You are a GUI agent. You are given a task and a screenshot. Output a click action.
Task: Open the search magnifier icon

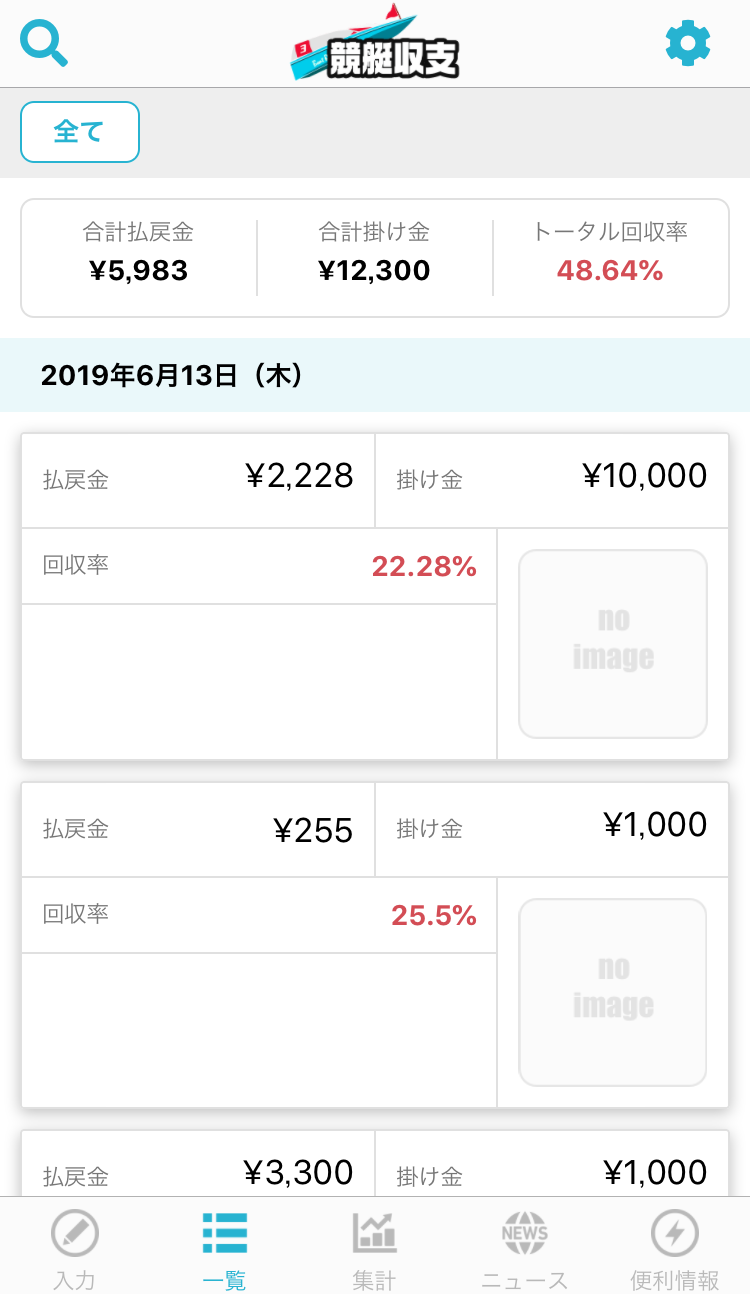pos(44,45)
